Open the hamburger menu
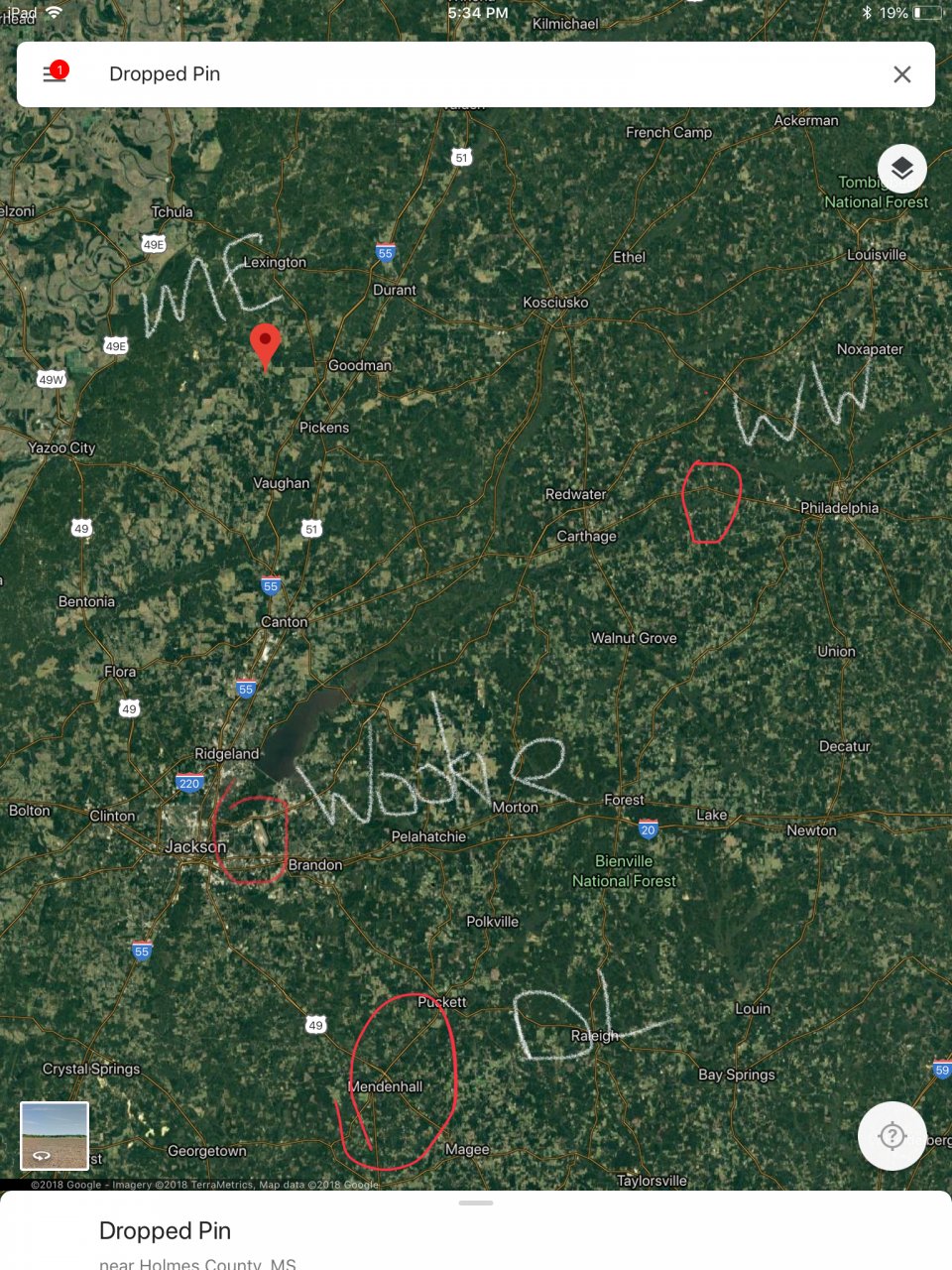The image size is (952, 1270). point(55,74)
